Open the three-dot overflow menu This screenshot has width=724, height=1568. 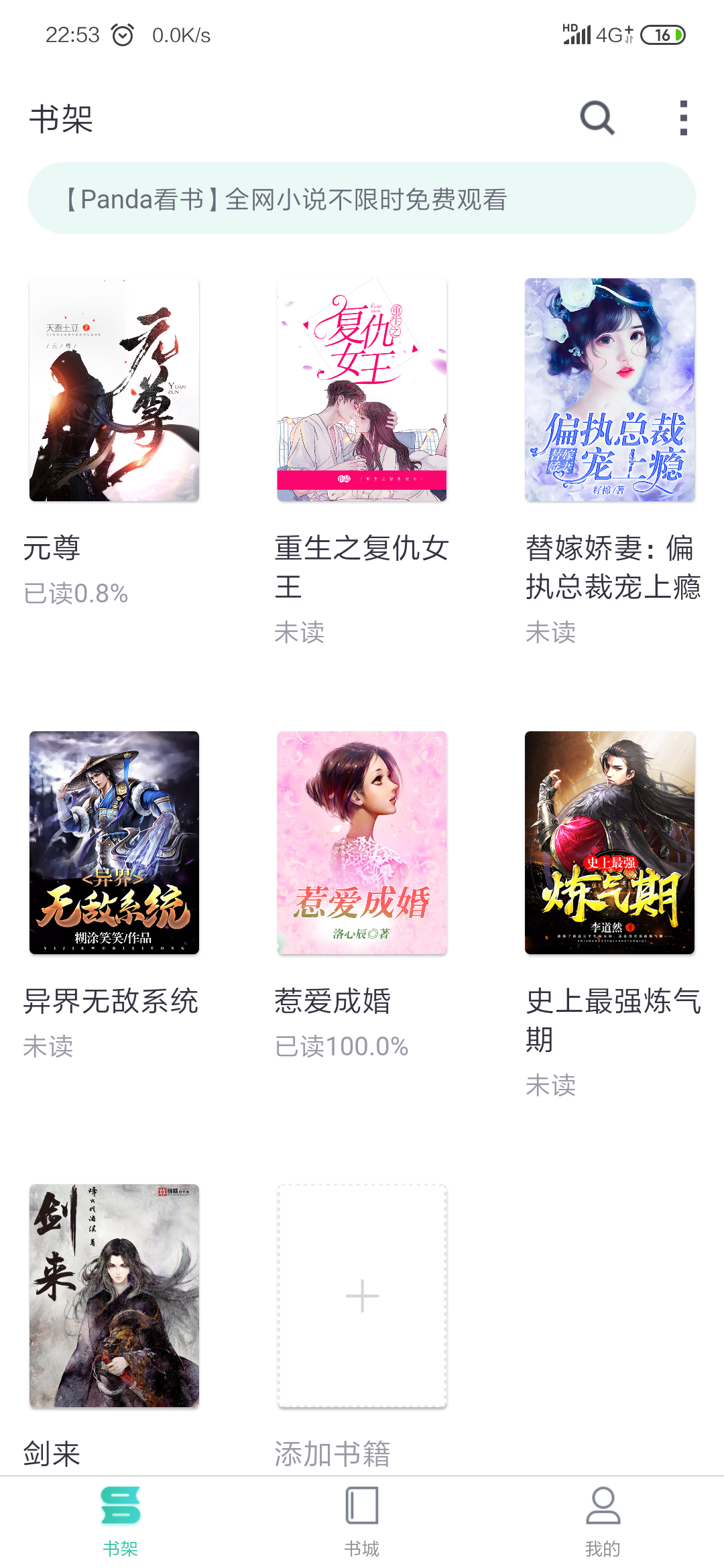(683, 119)
